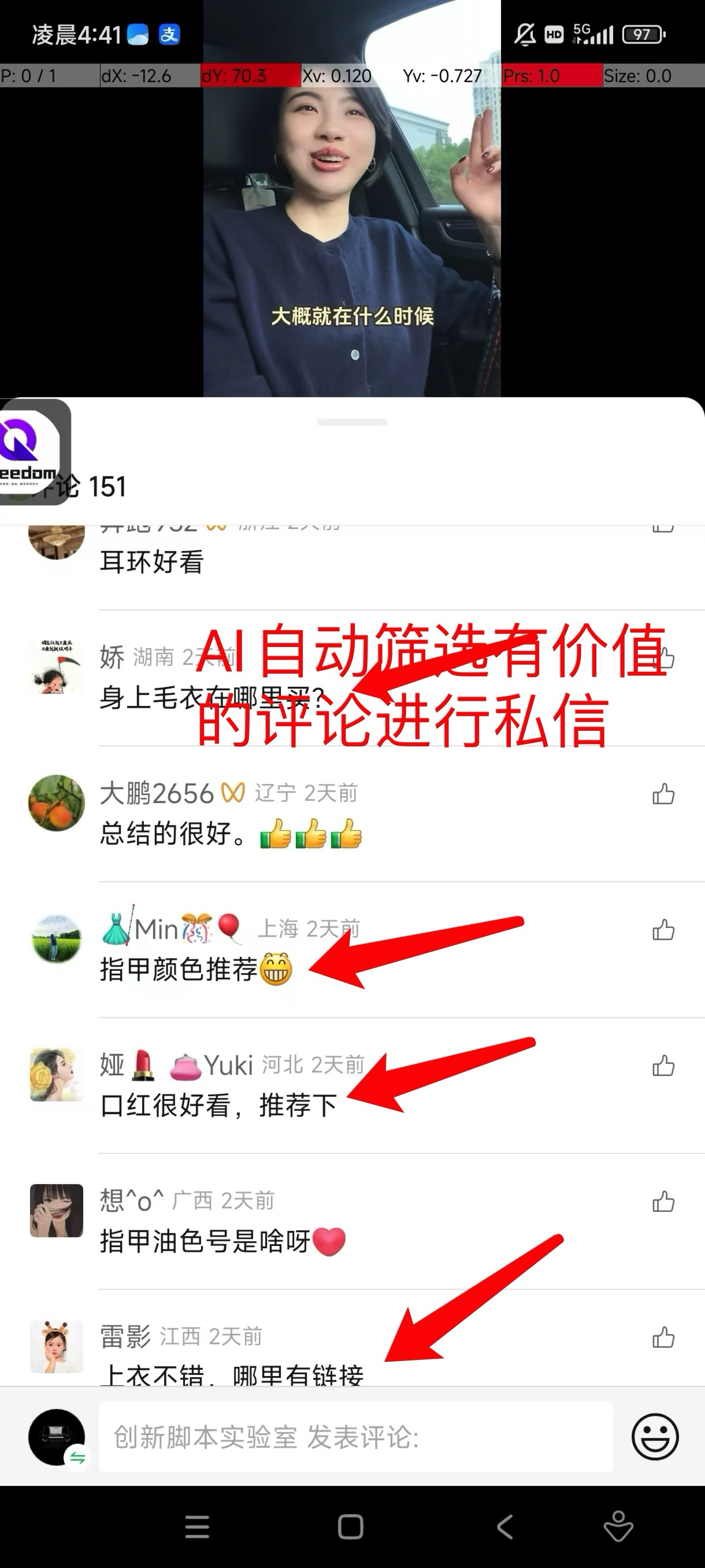Open 雷影's profile avatar

click(56, 1347)
